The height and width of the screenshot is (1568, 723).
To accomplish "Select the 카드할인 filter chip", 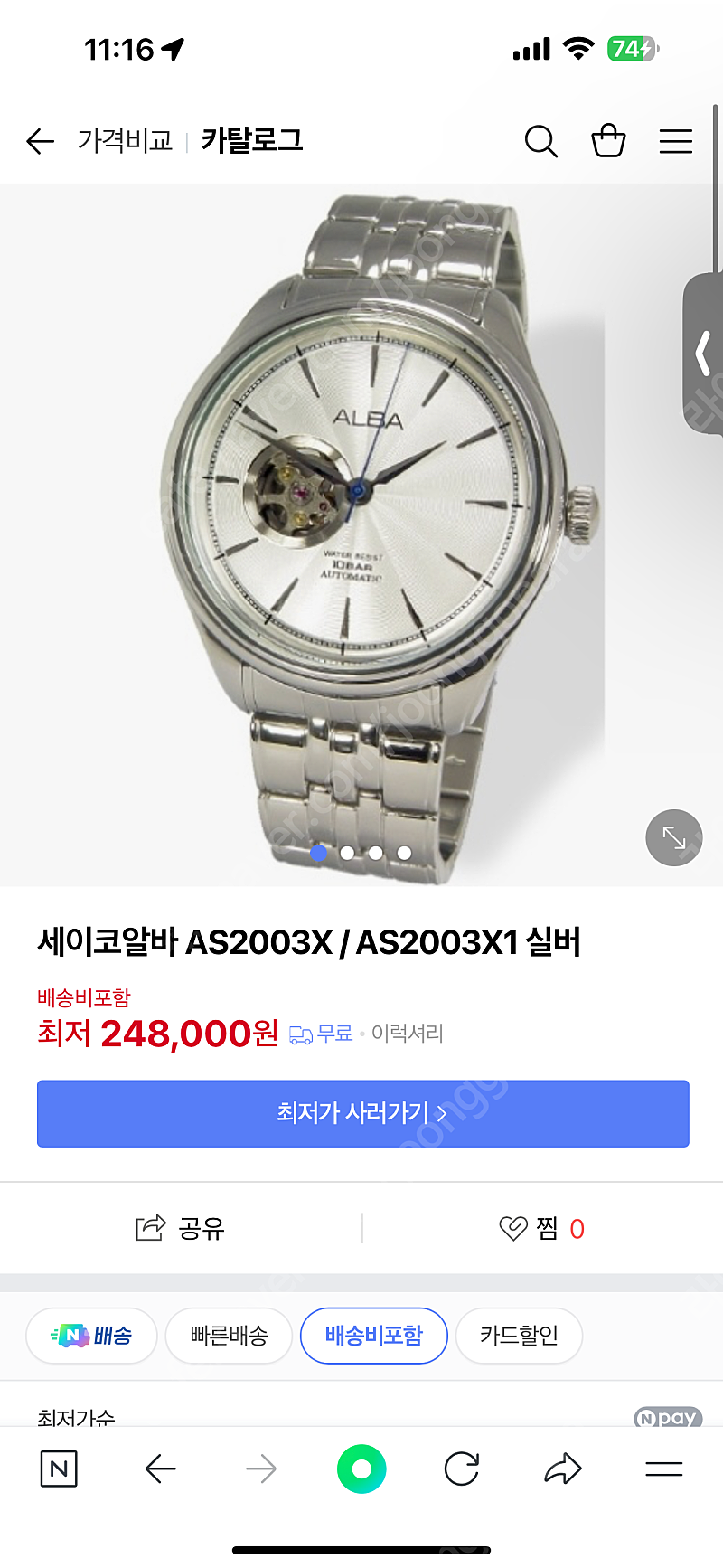I will tap(519, 1335).
